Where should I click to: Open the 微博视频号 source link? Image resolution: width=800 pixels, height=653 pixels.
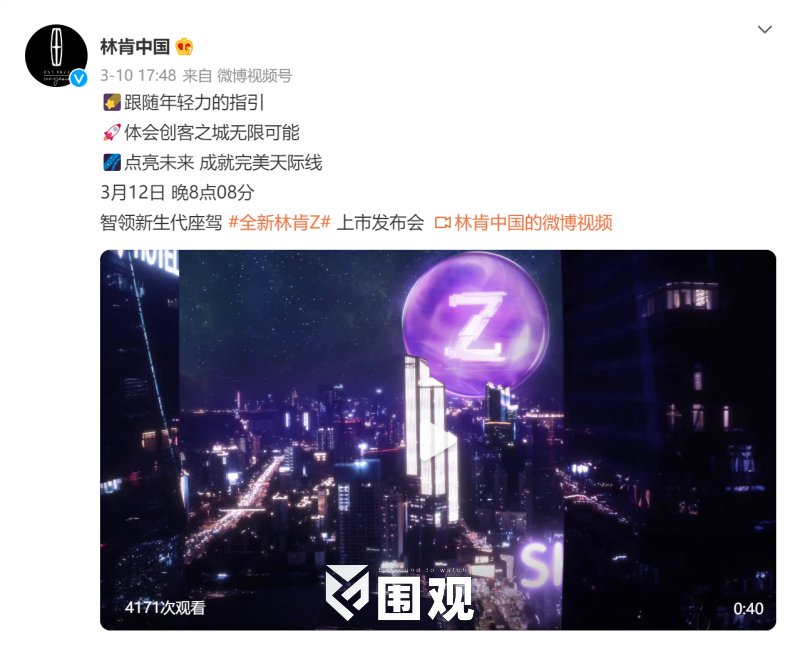click(254, 75)
